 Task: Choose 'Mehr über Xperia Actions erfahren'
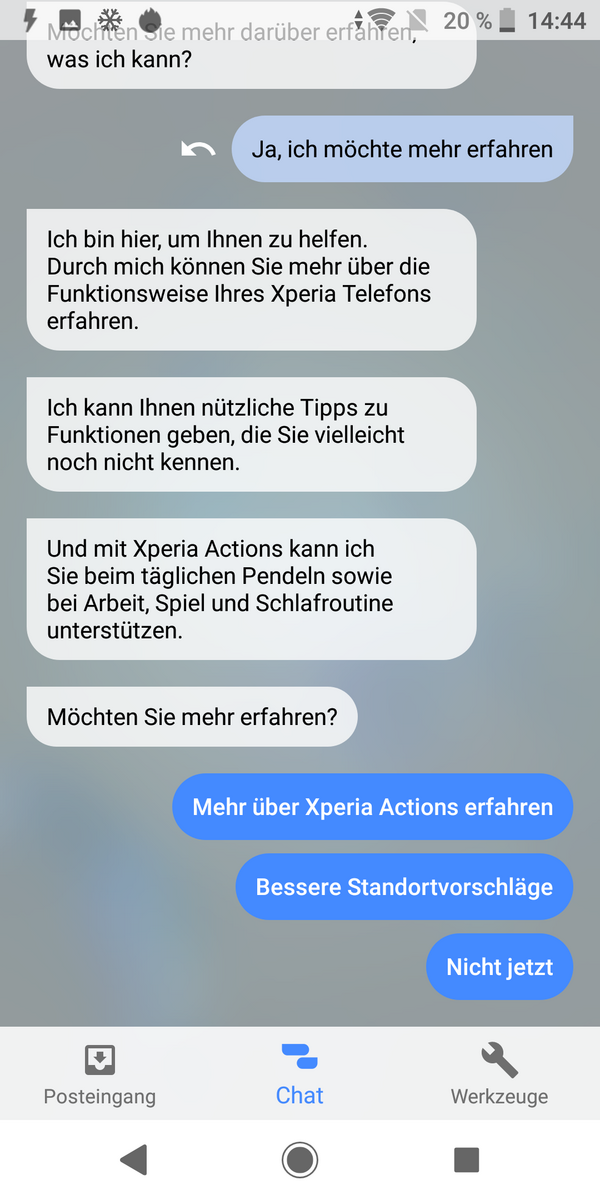(x=372, y=807)
